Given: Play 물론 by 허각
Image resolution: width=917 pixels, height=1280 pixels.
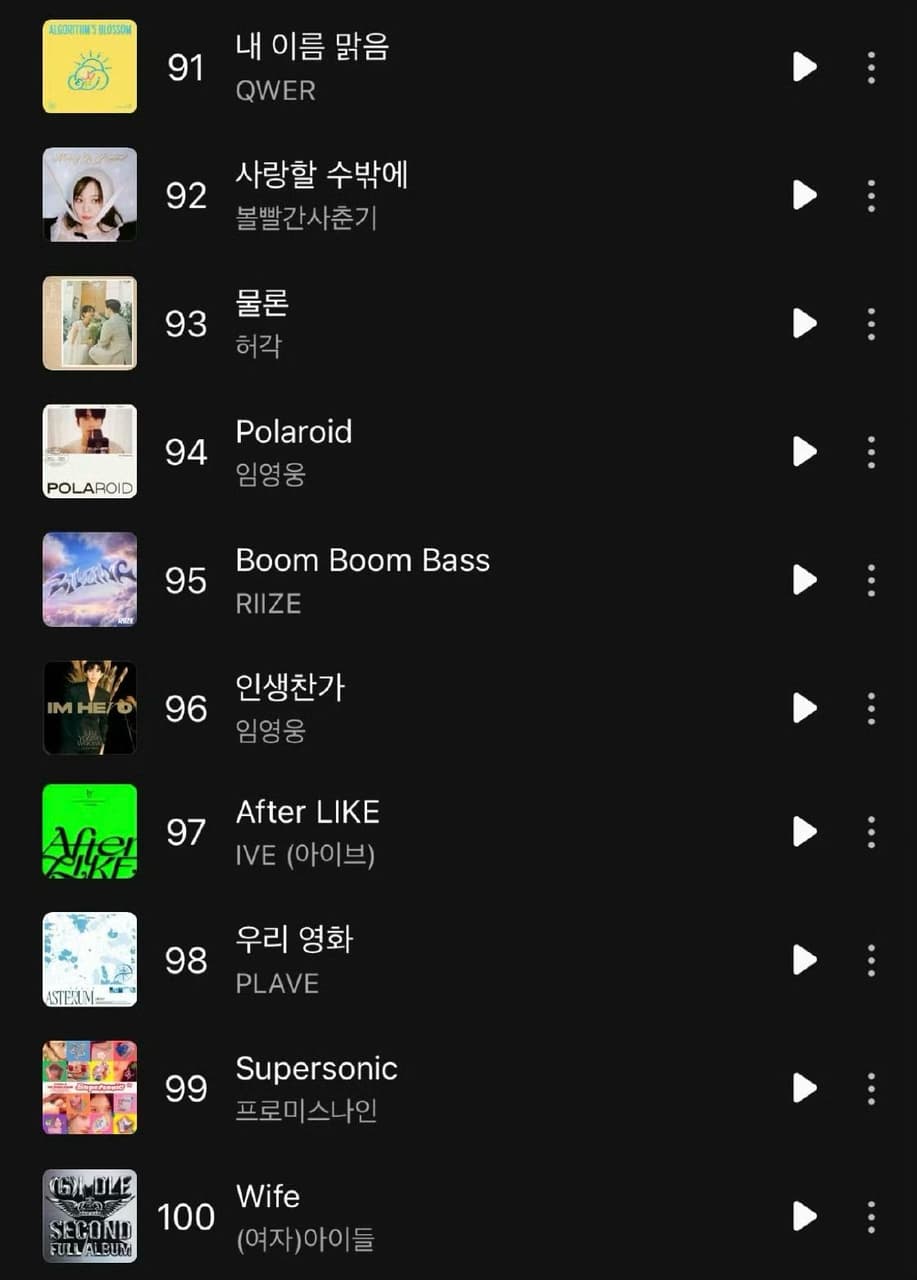Looking at the screenshot, I should 804,323.
